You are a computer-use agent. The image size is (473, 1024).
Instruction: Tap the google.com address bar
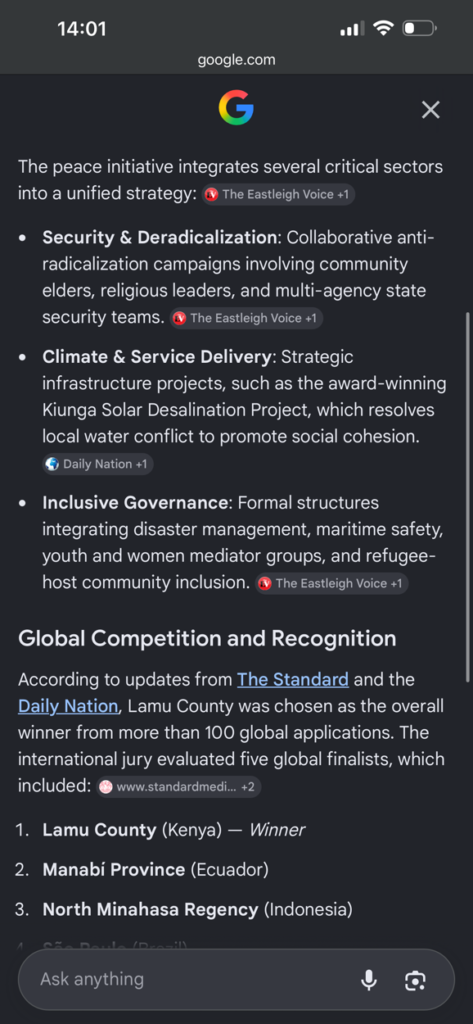point(236,60)
